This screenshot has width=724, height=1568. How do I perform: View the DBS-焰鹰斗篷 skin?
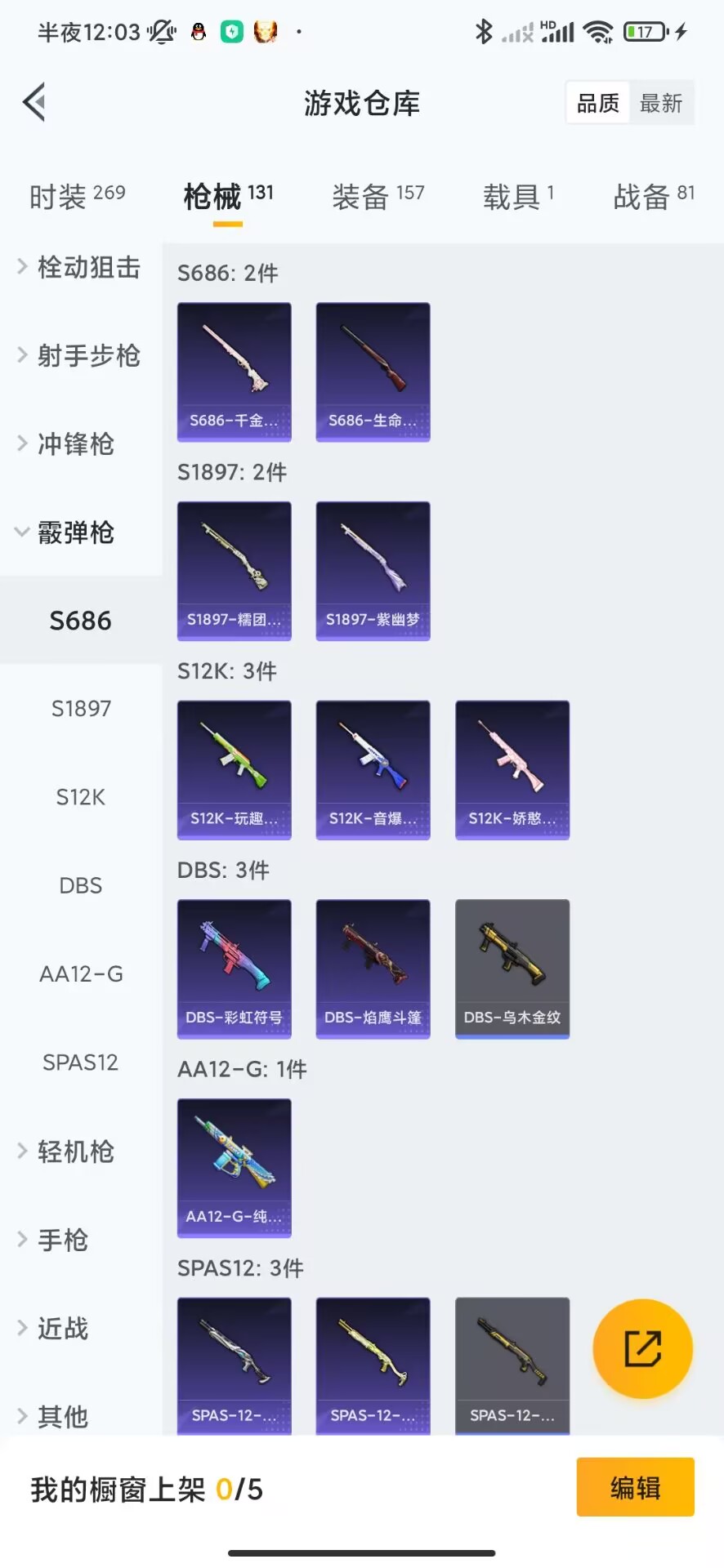pos(373,969)
